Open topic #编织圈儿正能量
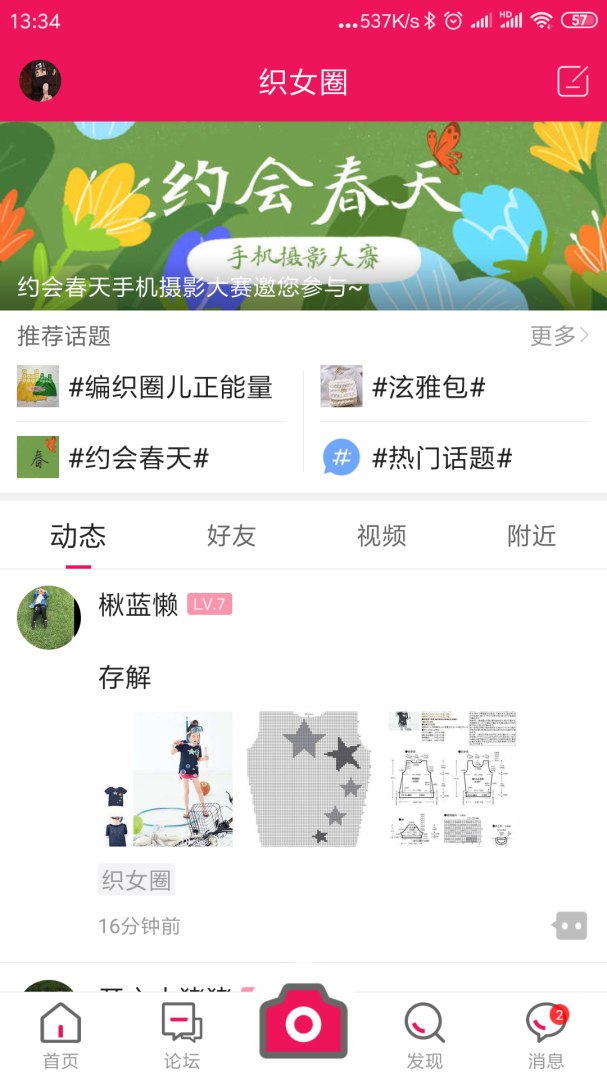 pyautogui.click(x=150, y=387)
